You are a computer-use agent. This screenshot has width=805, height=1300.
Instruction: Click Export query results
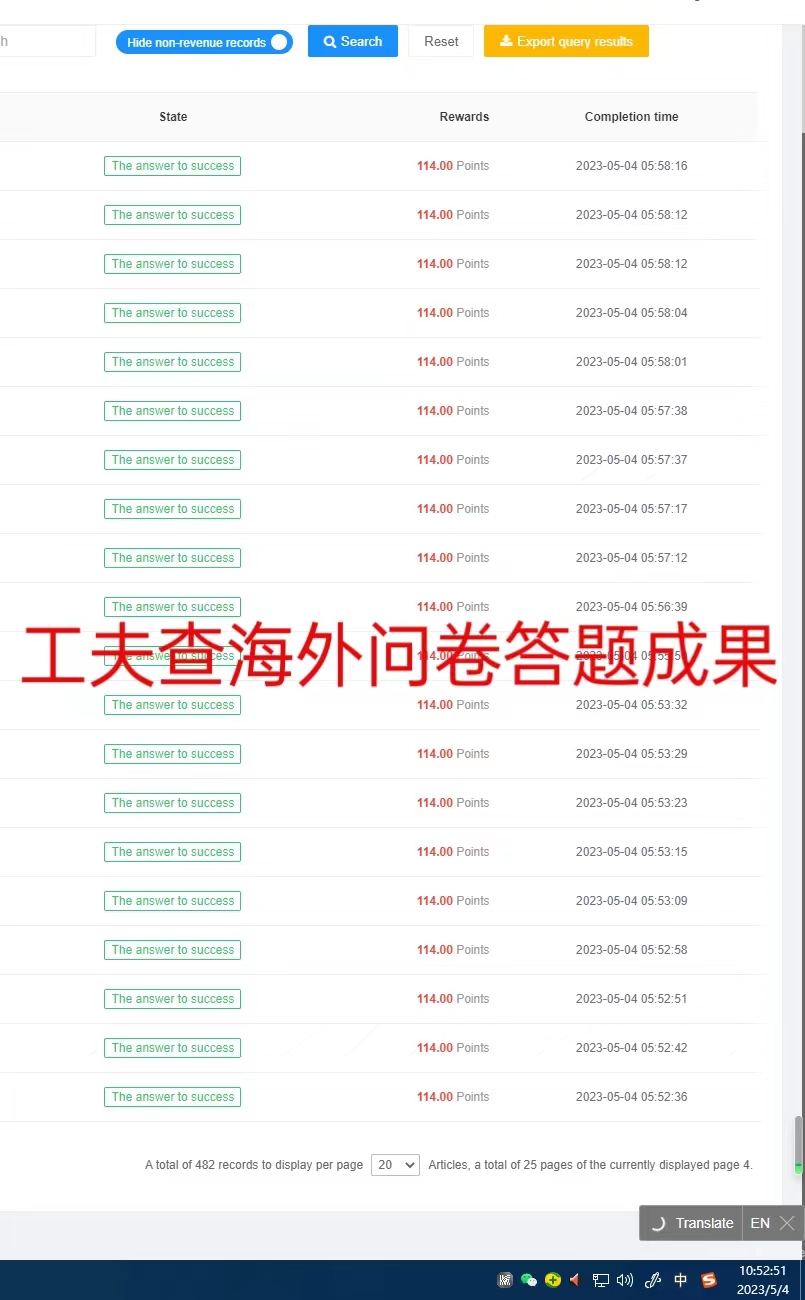coord(566,41)
